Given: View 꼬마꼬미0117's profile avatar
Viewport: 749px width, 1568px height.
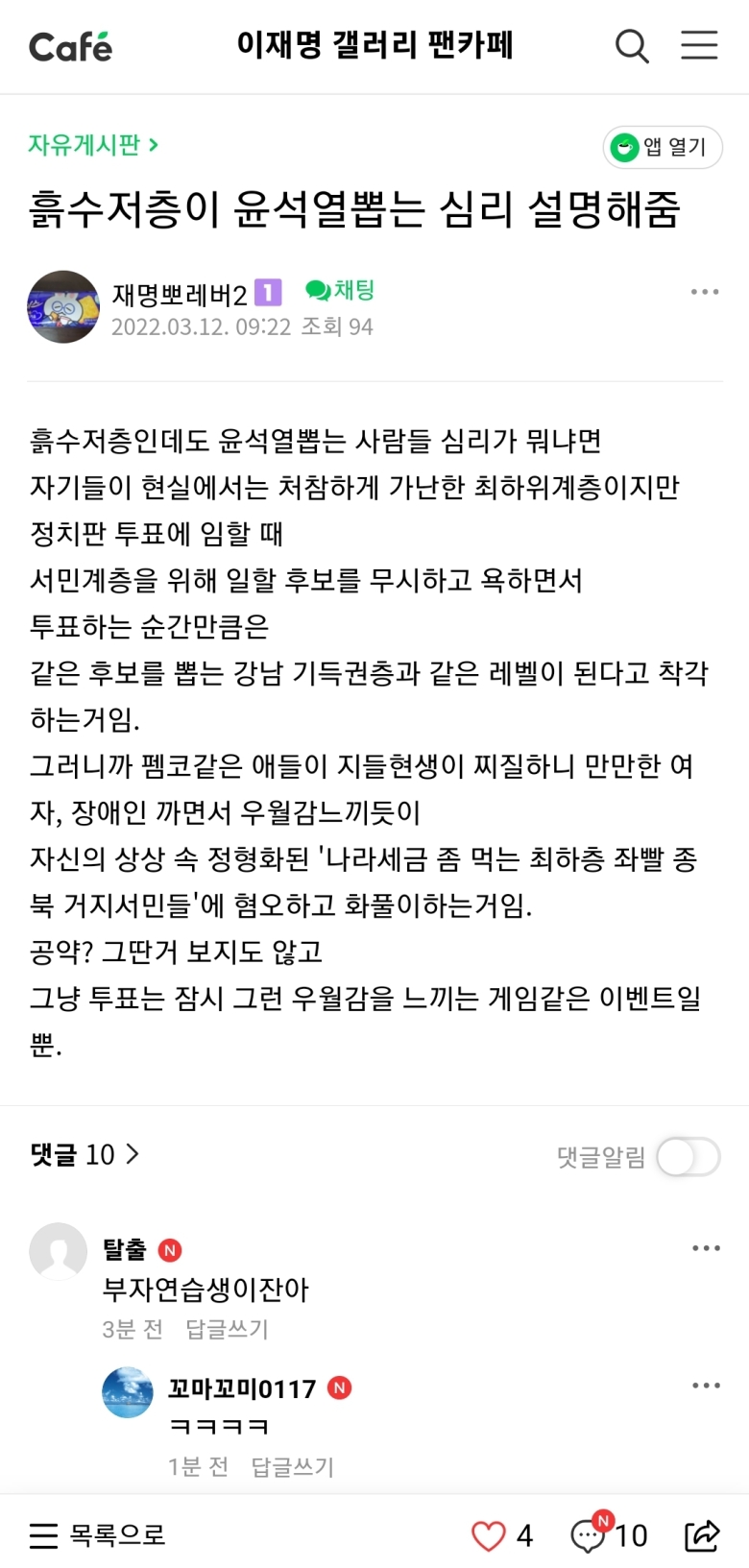Looking at the screenshot, I should pos(128,1392).
